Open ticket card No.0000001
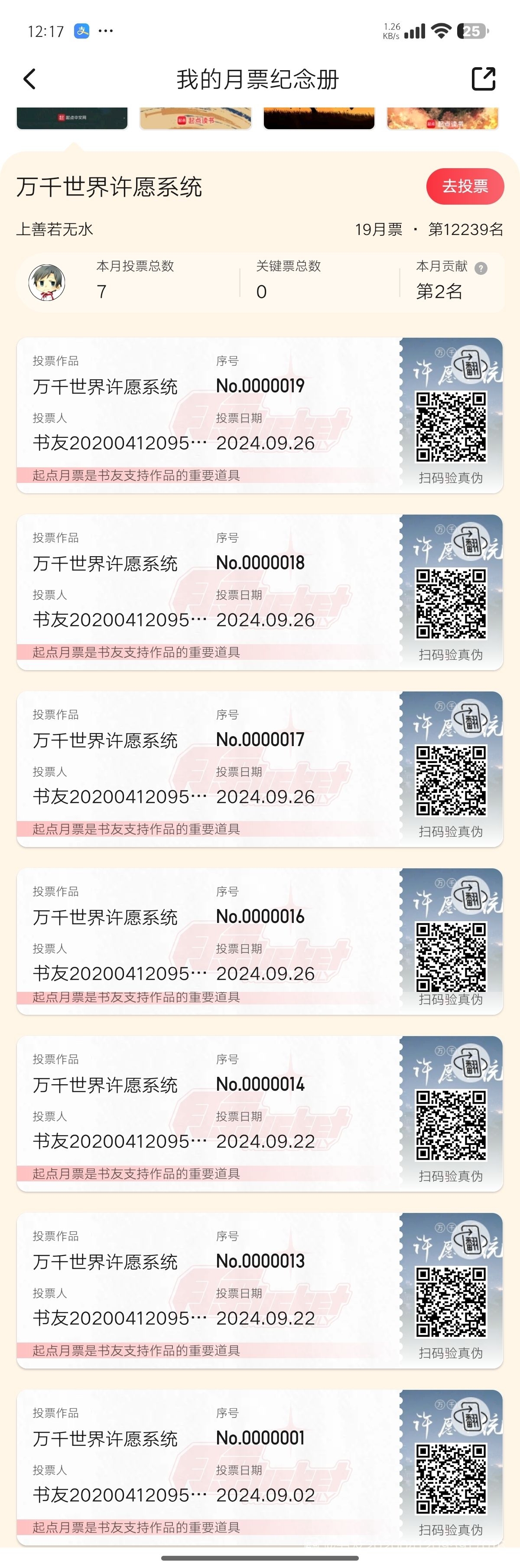The width and height of the screenshot is (520, 1568). (207, 1467)
